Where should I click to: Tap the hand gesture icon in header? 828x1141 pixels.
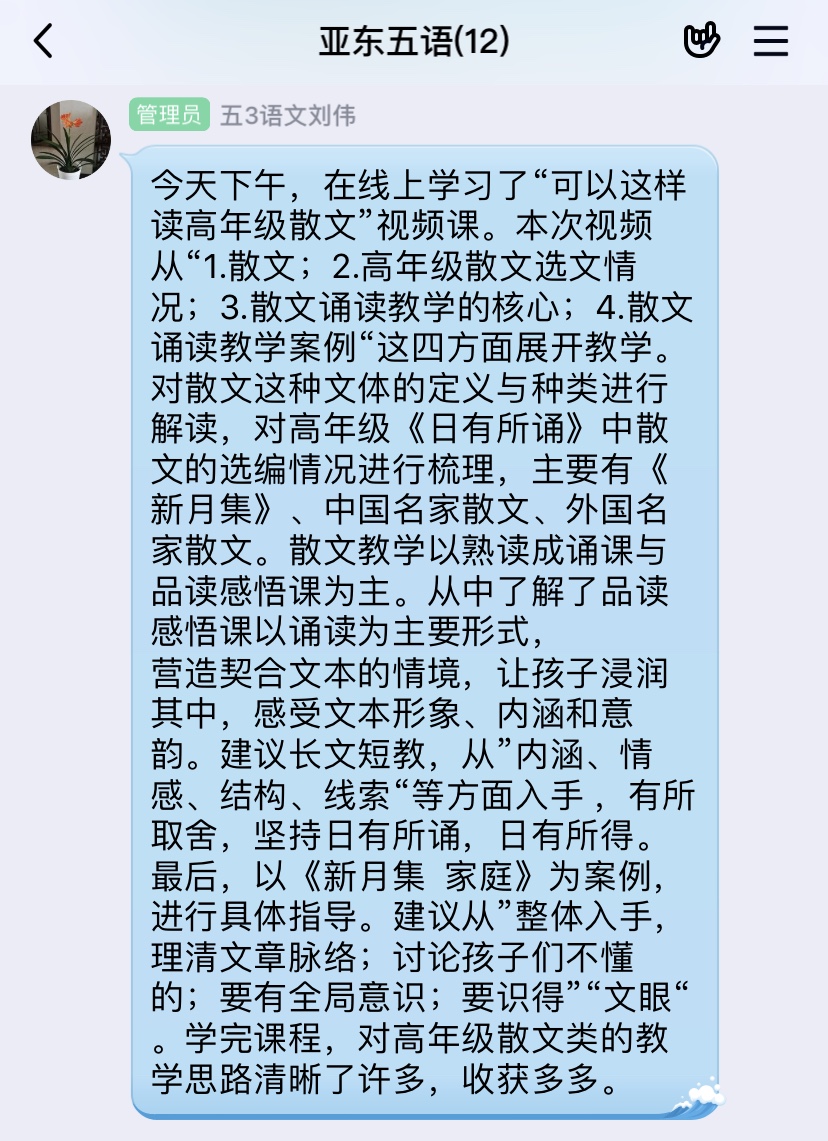tap(701, 41)
